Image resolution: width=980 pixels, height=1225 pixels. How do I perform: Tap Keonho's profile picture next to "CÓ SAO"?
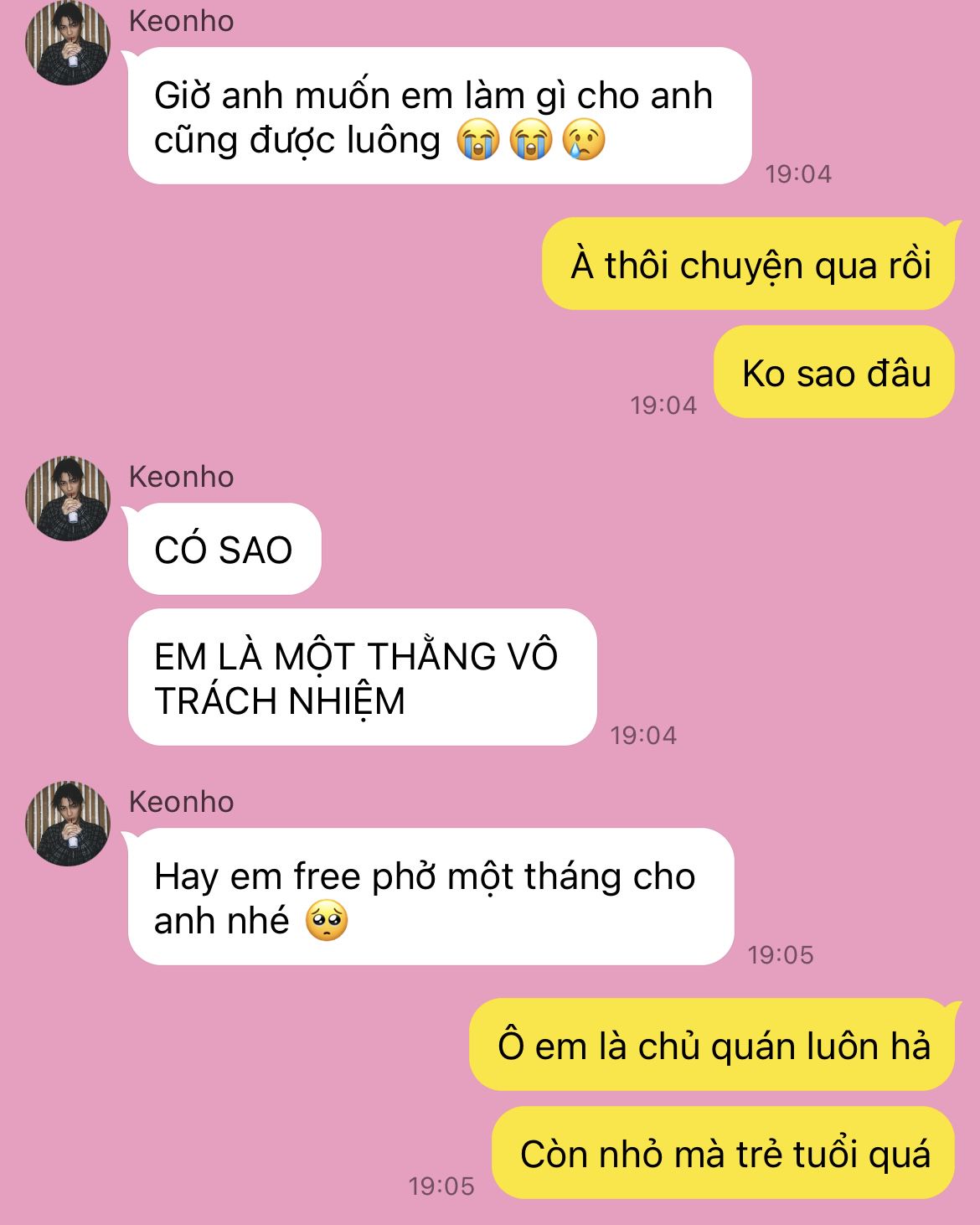tap(68, 499)
